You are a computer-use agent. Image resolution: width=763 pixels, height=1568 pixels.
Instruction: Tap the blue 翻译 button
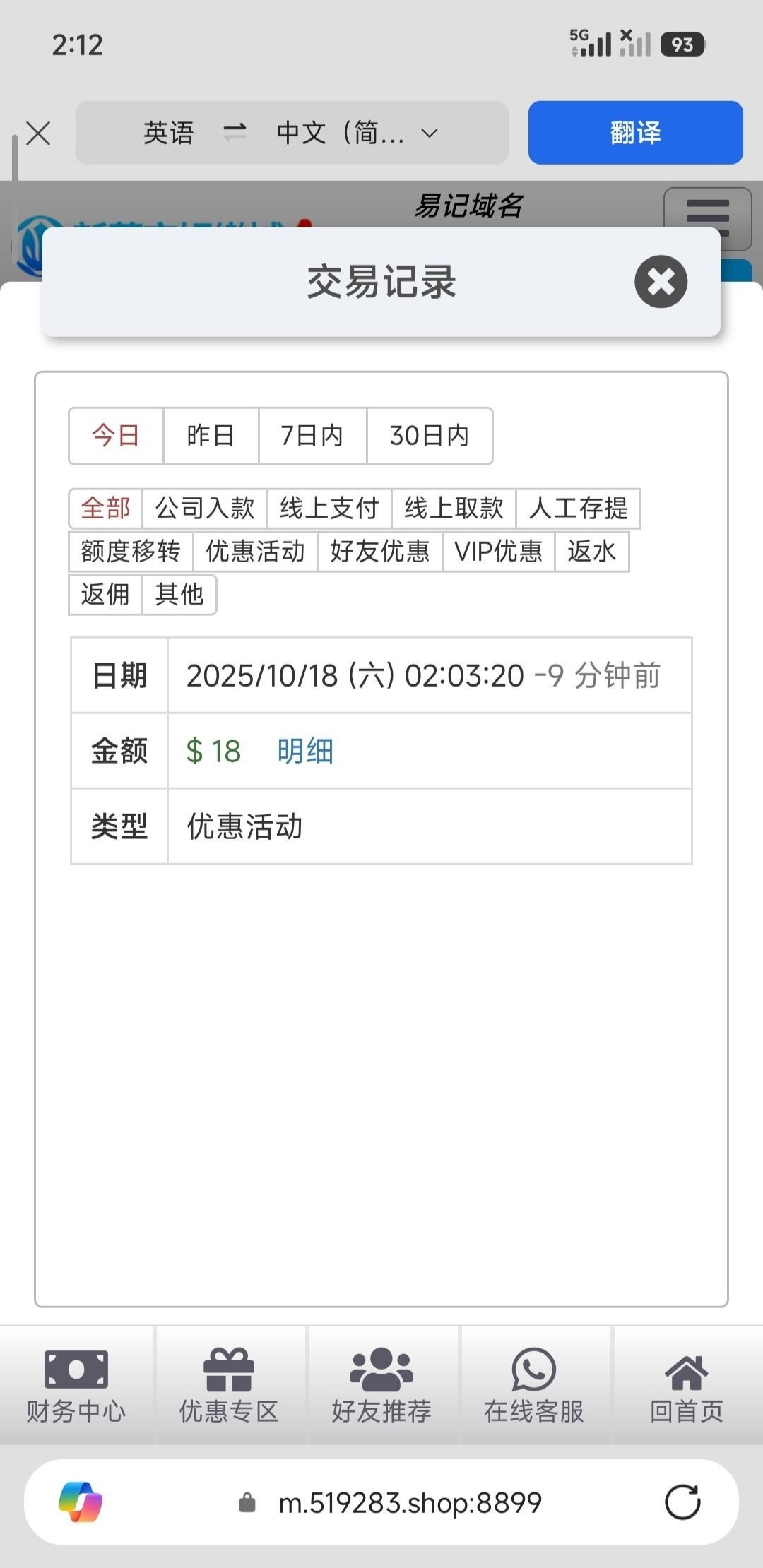click(x=635, y=133)
